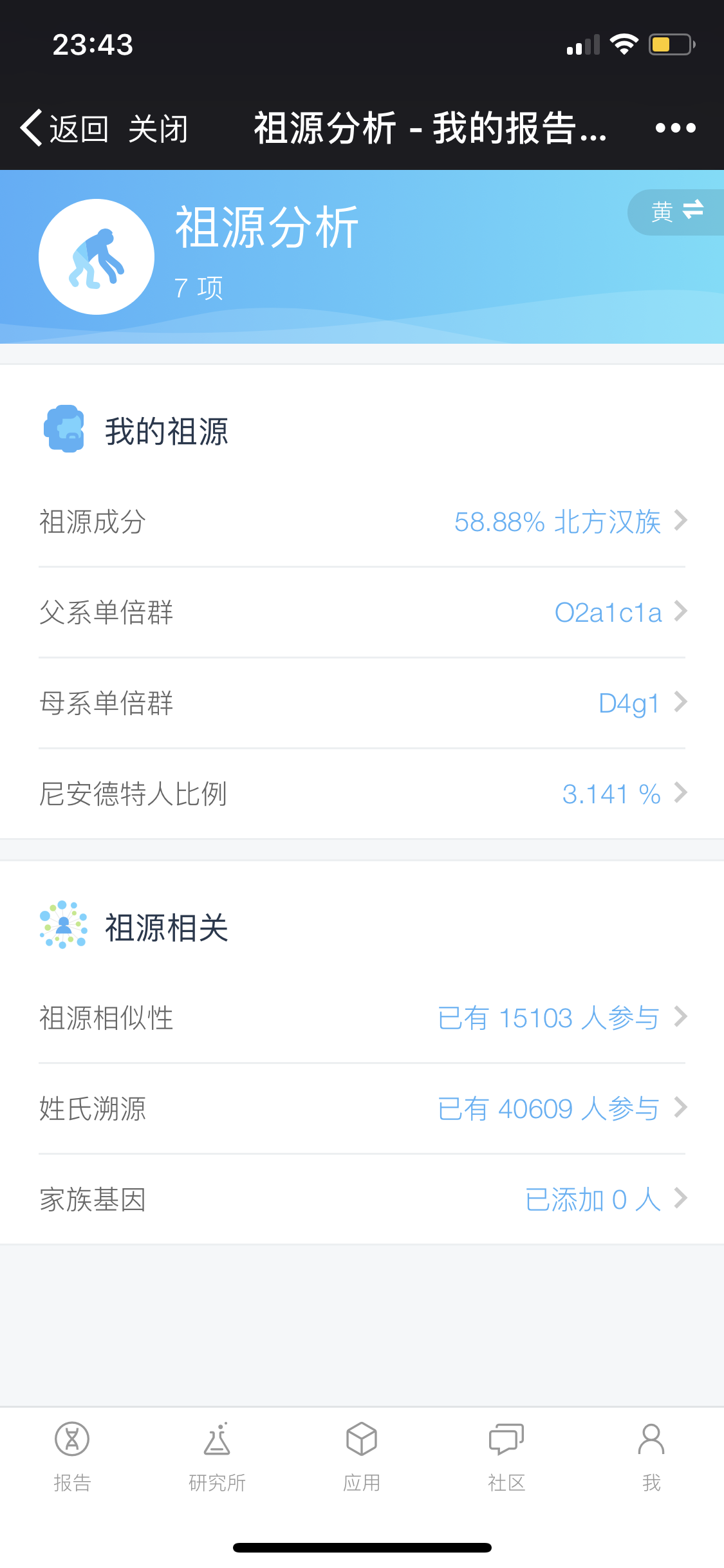View 母系单倍群 D4g1 details
Image resolution: width=724 pixels, height=1568 pixels.
coord(362,703)
